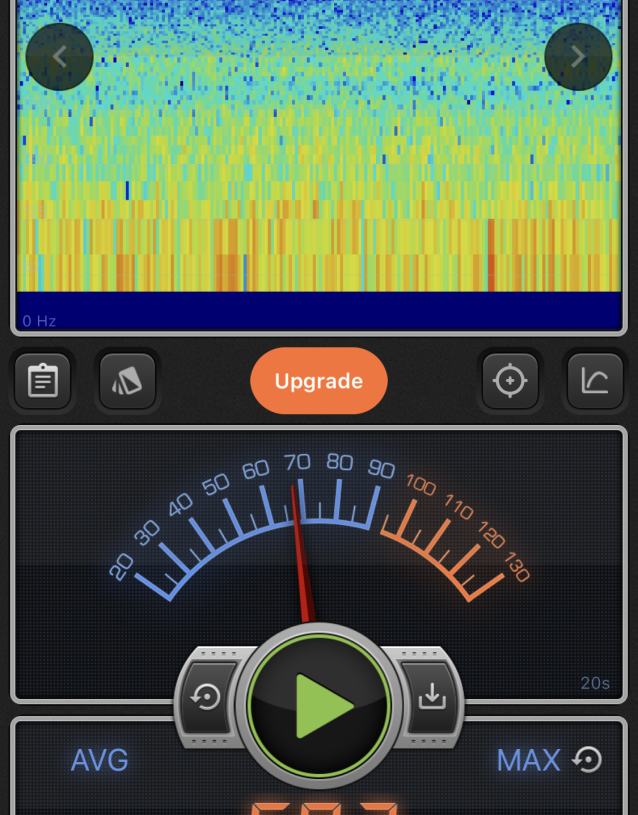Go to the next spectrogram view
This screenshot has width=638, height=815.
click(x=578, y=57)
